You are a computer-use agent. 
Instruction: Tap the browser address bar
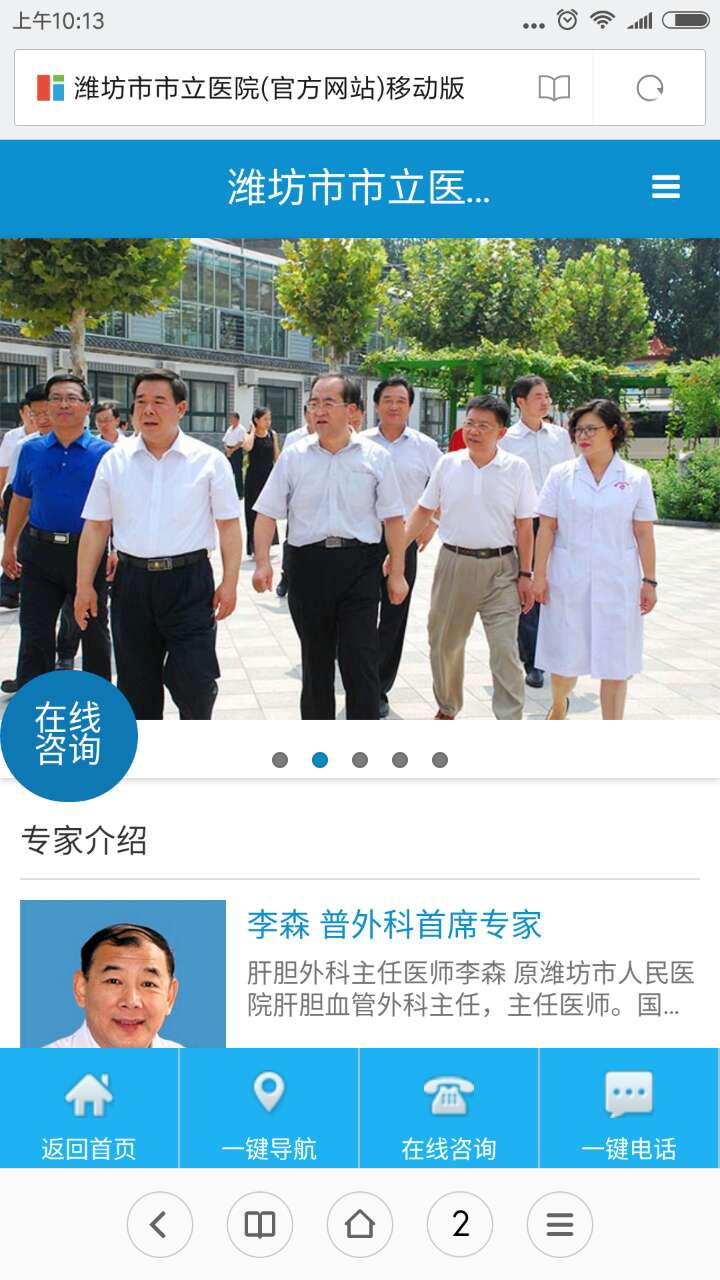pyautogui.click(x=270, y=88)
